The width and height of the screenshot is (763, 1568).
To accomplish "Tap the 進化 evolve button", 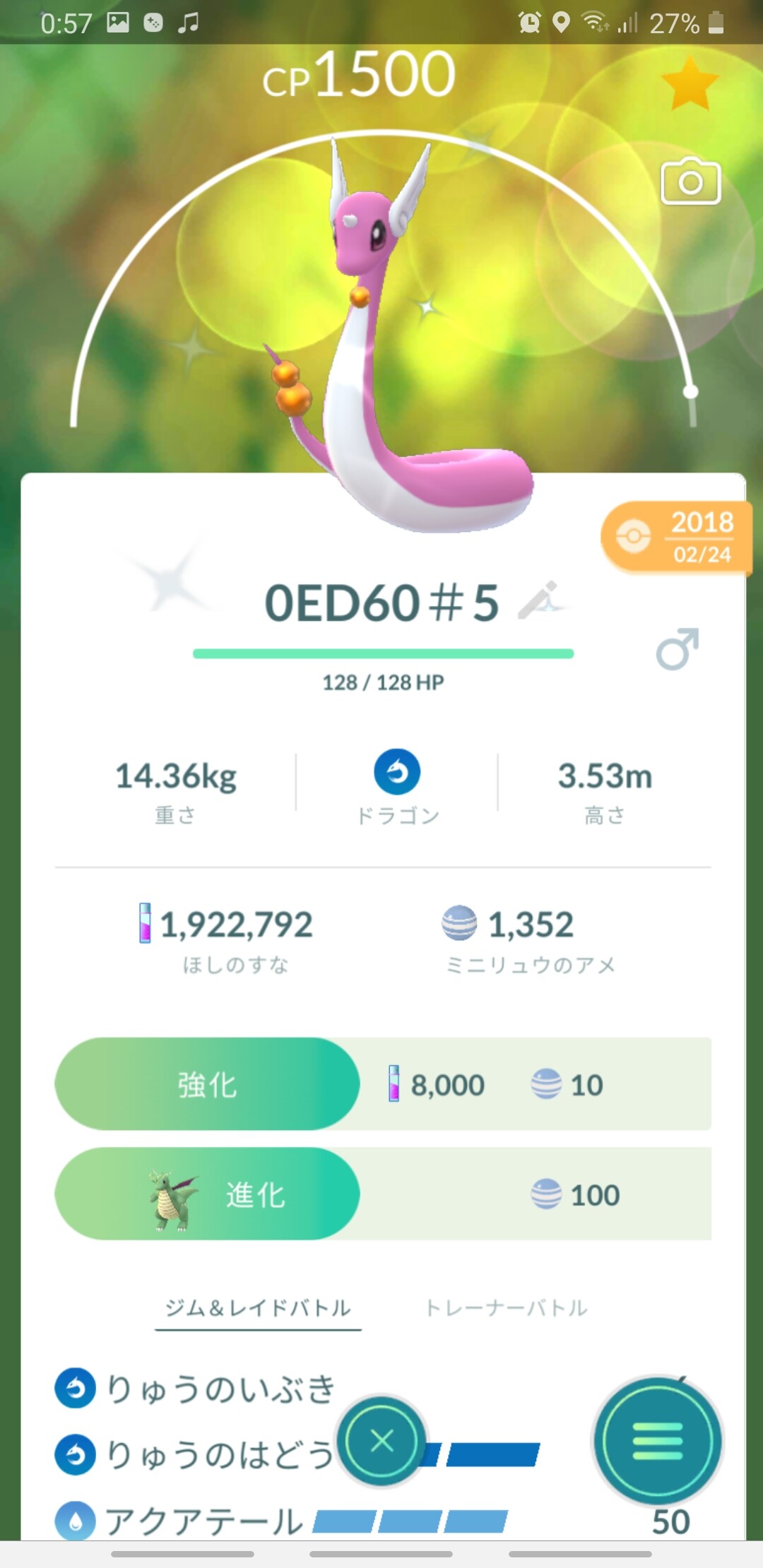I will (208, 1194).
